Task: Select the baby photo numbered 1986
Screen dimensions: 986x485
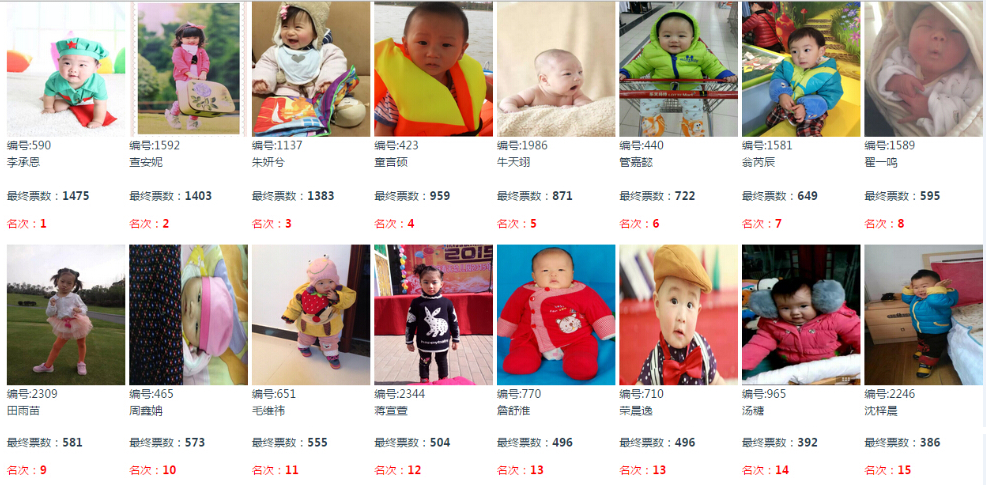Action: tap(556, 69)
